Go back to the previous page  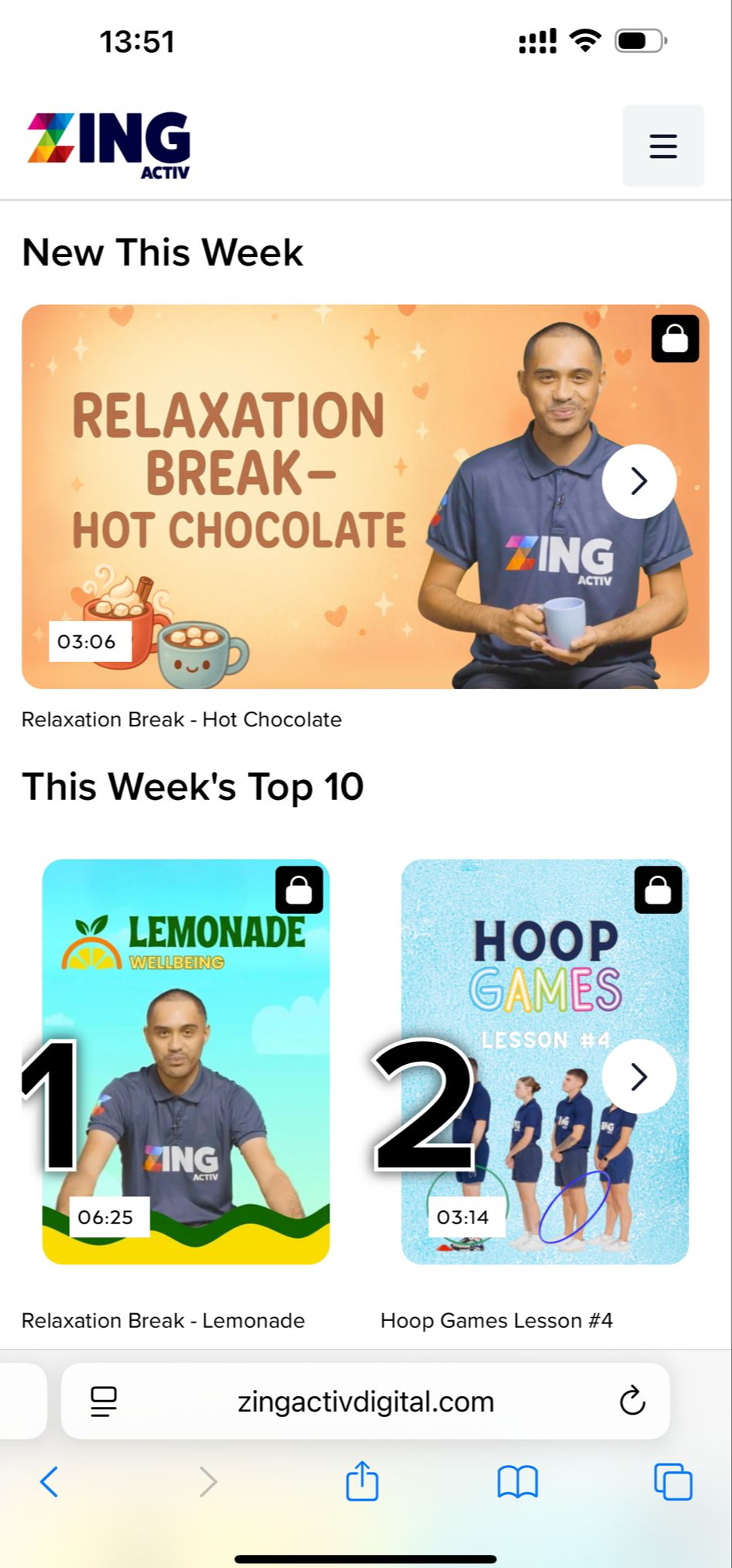(x=49, y=1481)
